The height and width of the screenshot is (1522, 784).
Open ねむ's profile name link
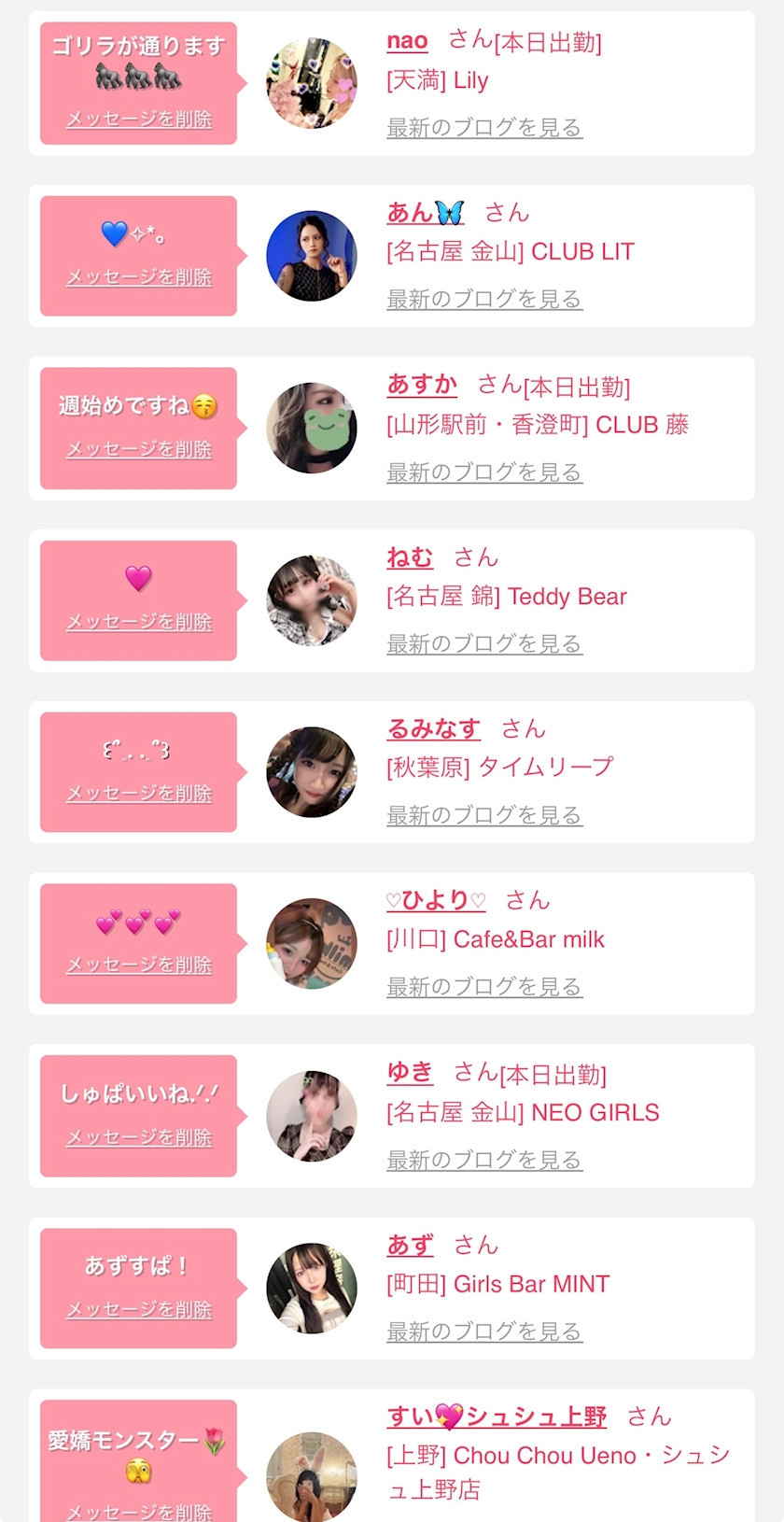coord(410,557)
